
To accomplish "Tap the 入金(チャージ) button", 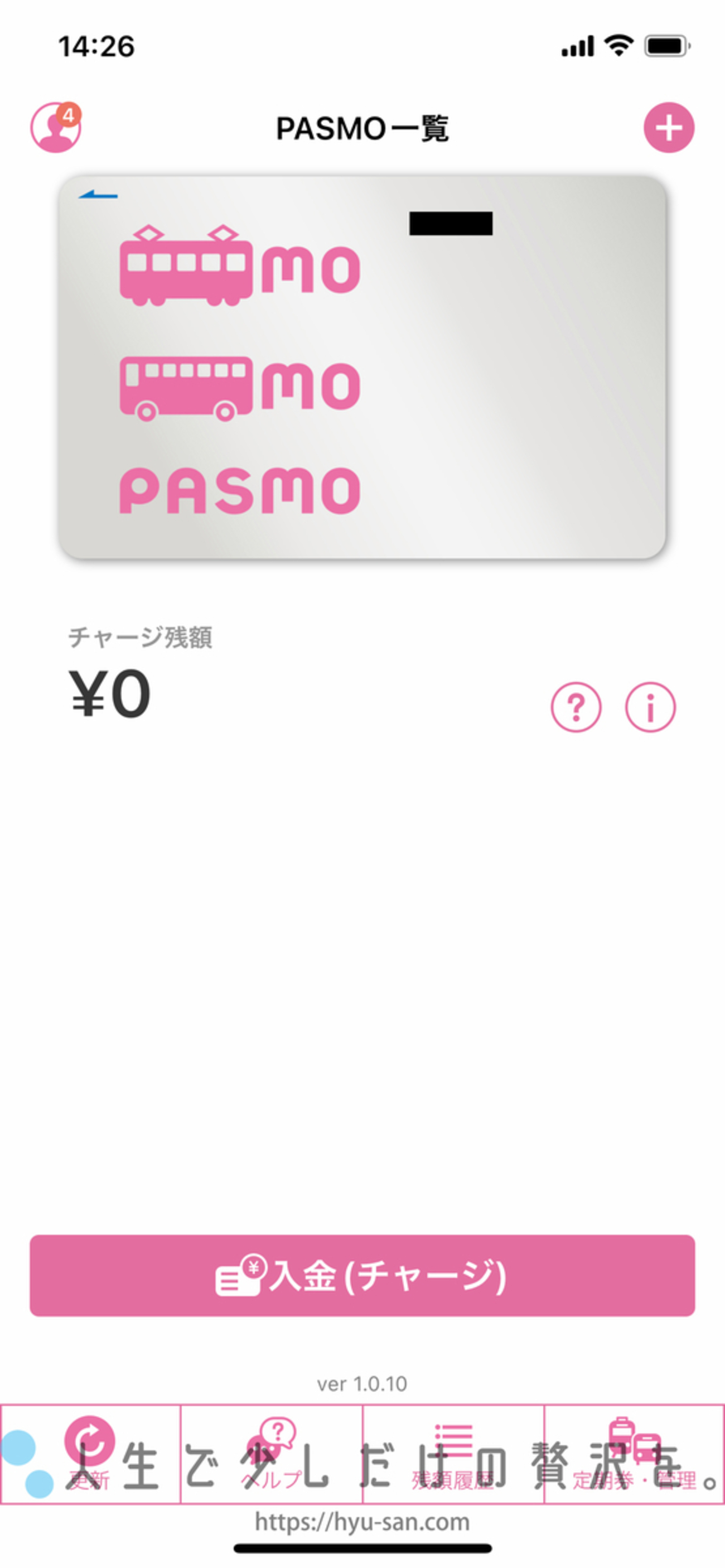I will 362,1275.
